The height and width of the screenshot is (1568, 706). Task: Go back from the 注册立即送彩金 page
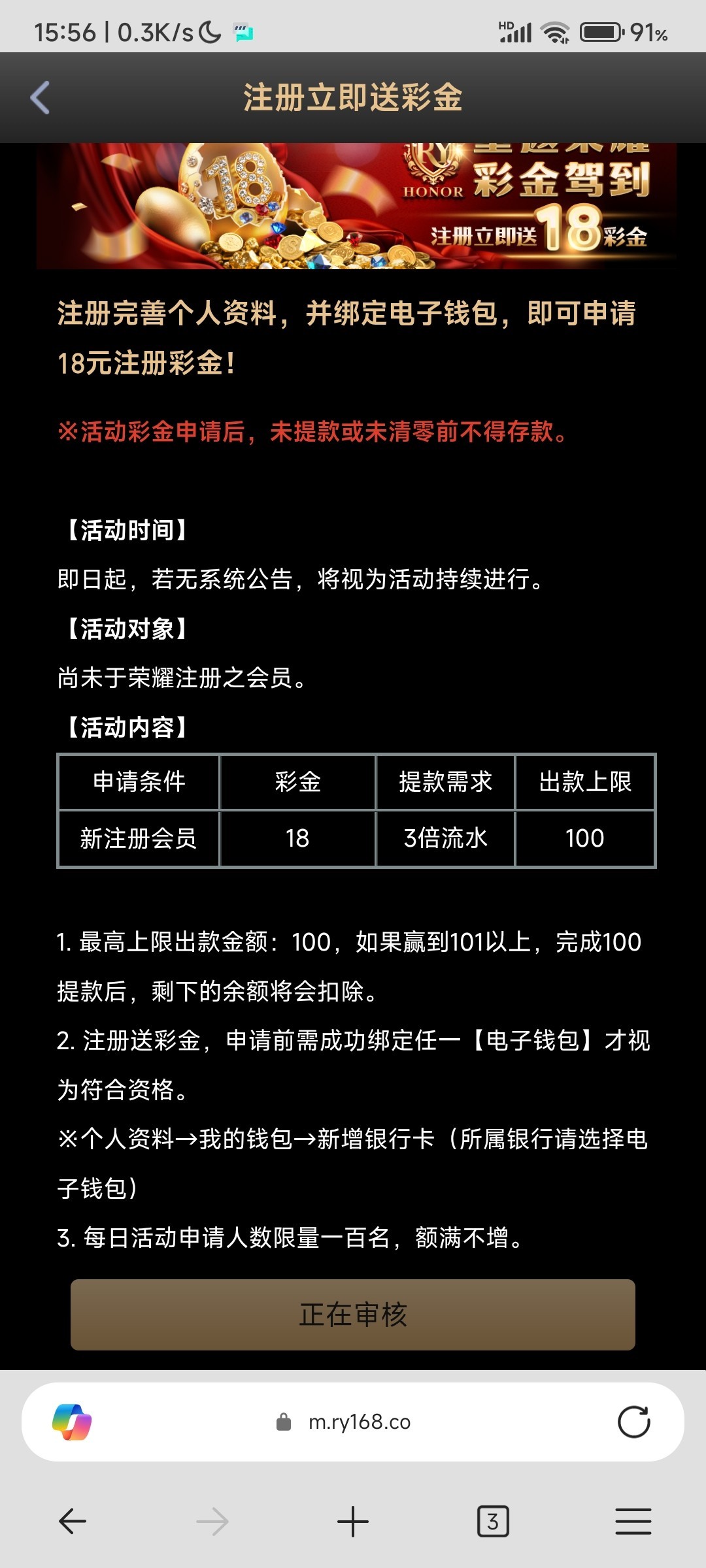click(x=41, y=98)
